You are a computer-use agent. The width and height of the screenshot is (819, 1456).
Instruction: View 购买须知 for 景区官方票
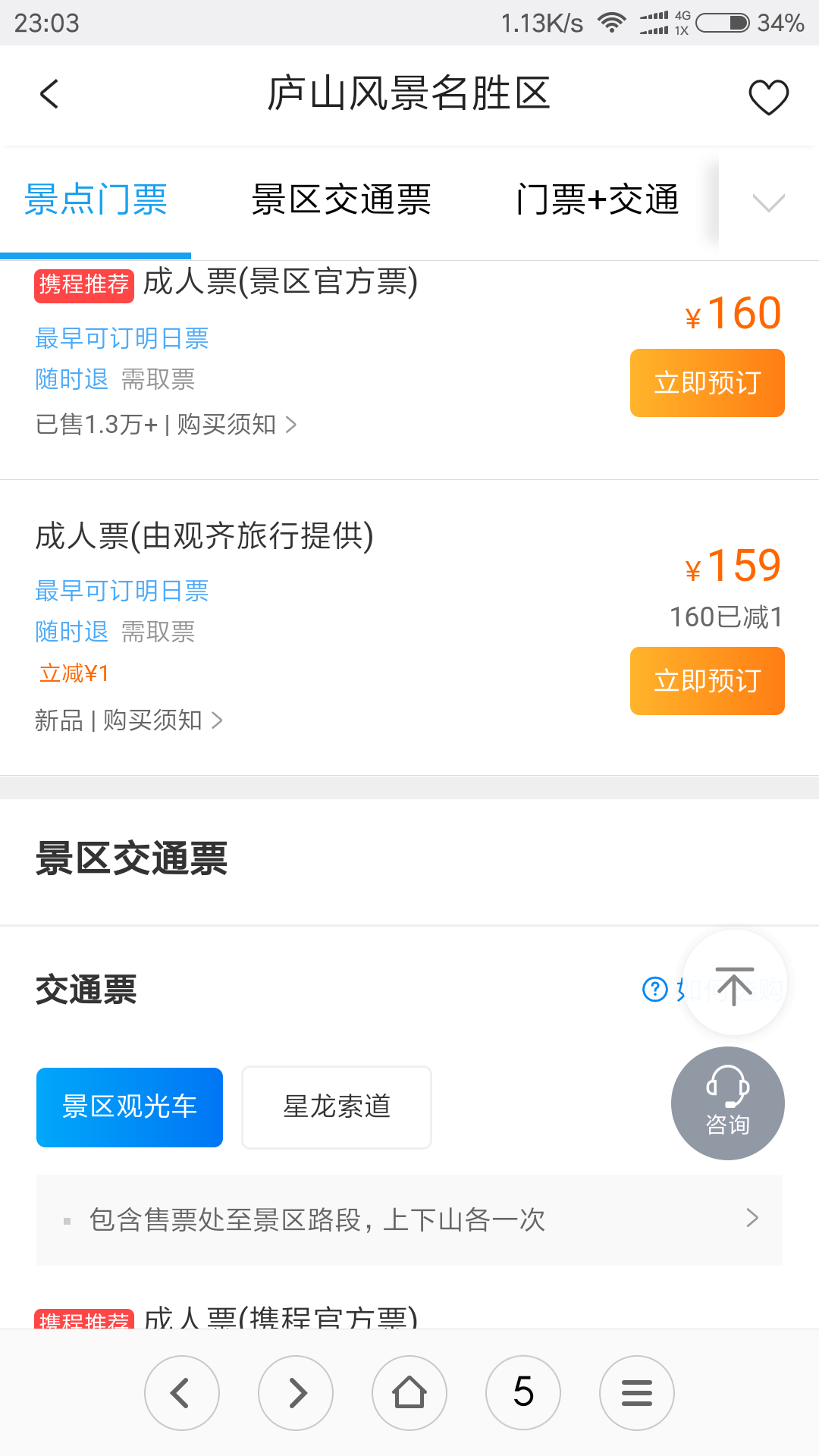pyautogui.click(x=235, y=425)
